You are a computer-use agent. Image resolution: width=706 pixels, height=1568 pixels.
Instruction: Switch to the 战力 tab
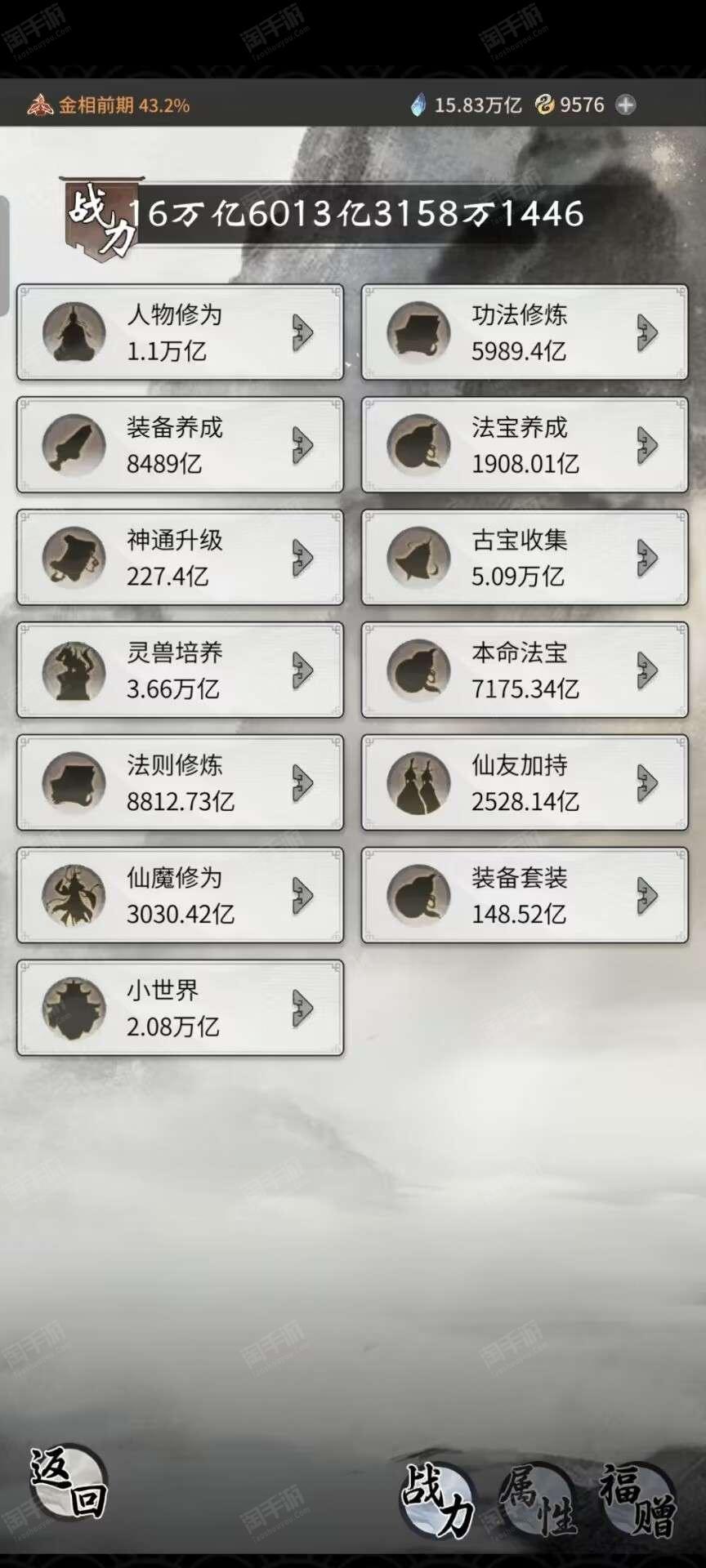click(x=437, y=1501)
